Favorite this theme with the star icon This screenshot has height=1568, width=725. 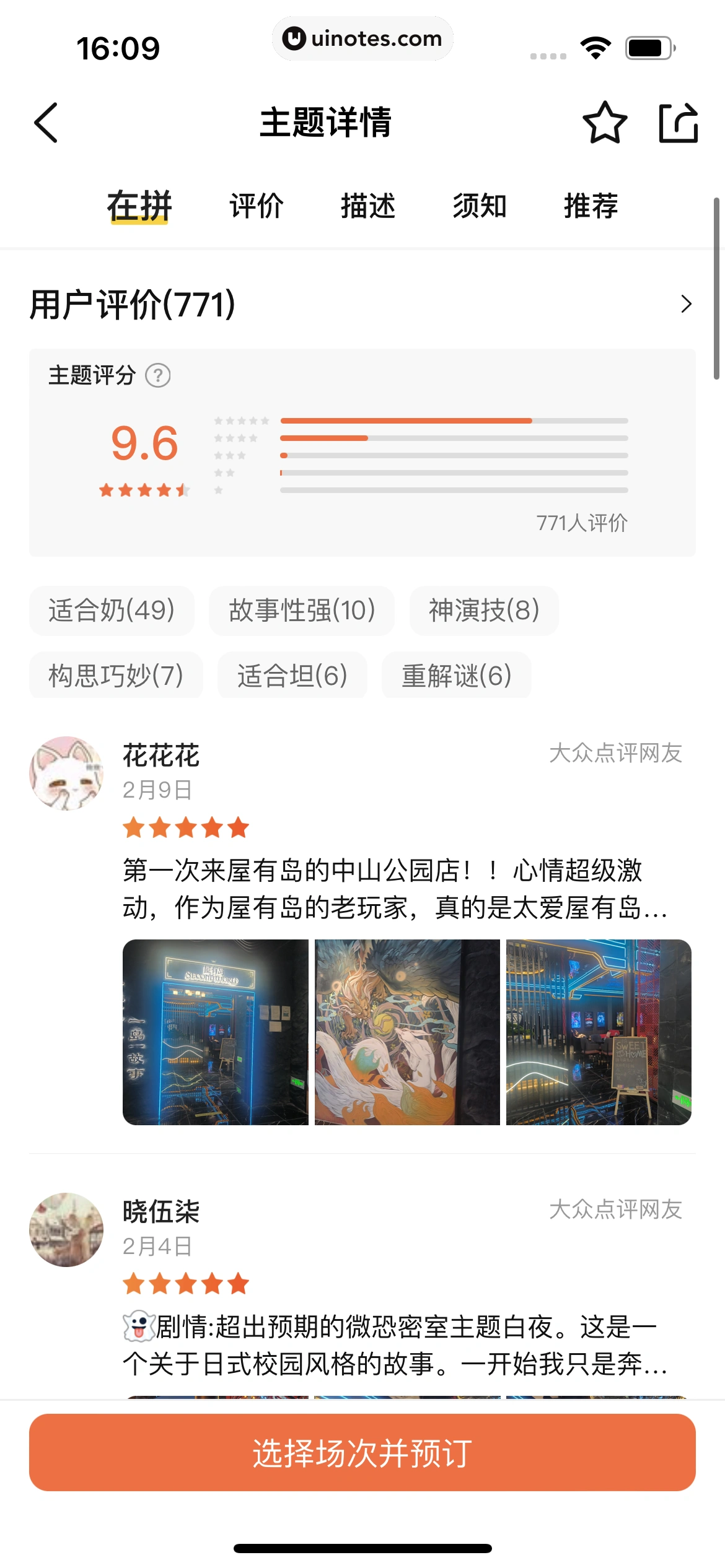pos(604,123)
